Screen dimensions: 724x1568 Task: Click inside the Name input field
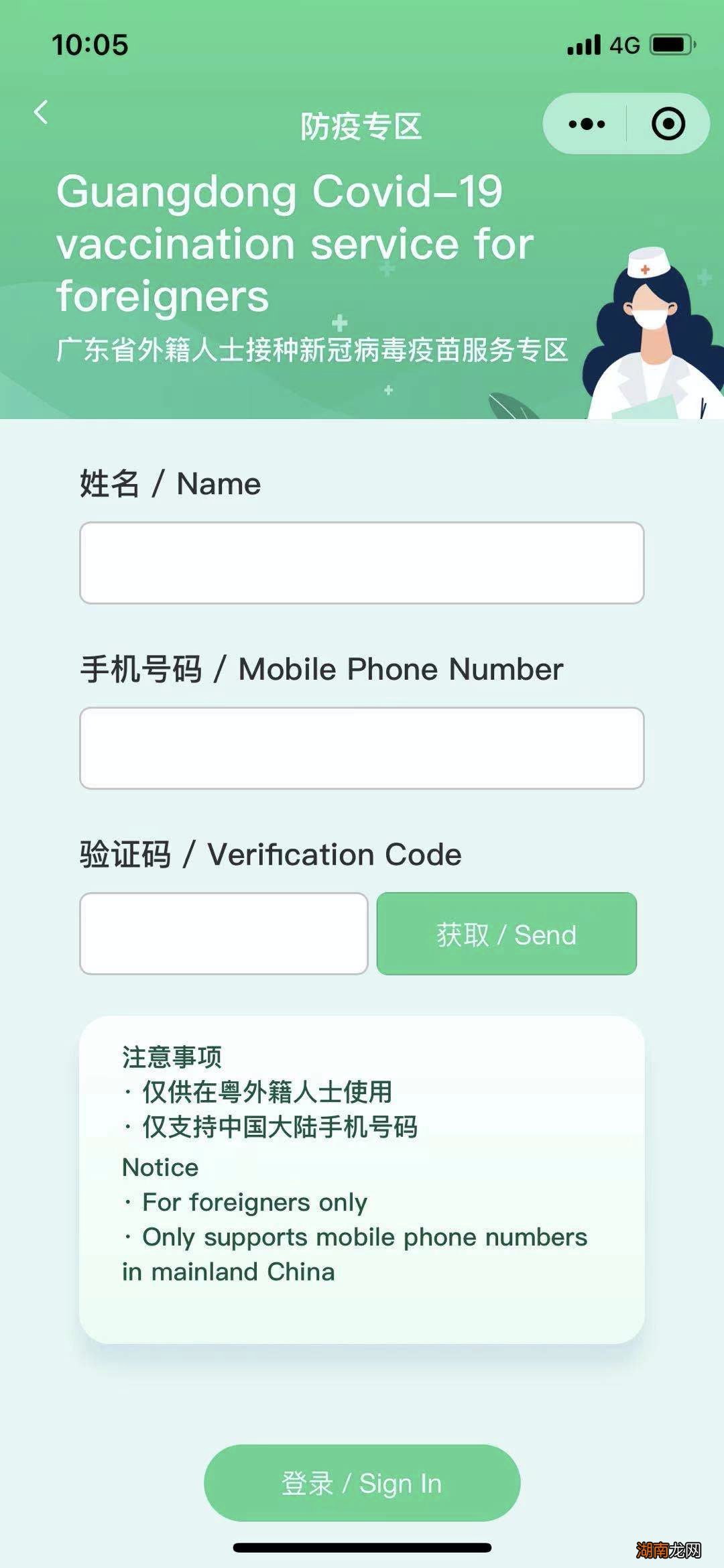361,562
